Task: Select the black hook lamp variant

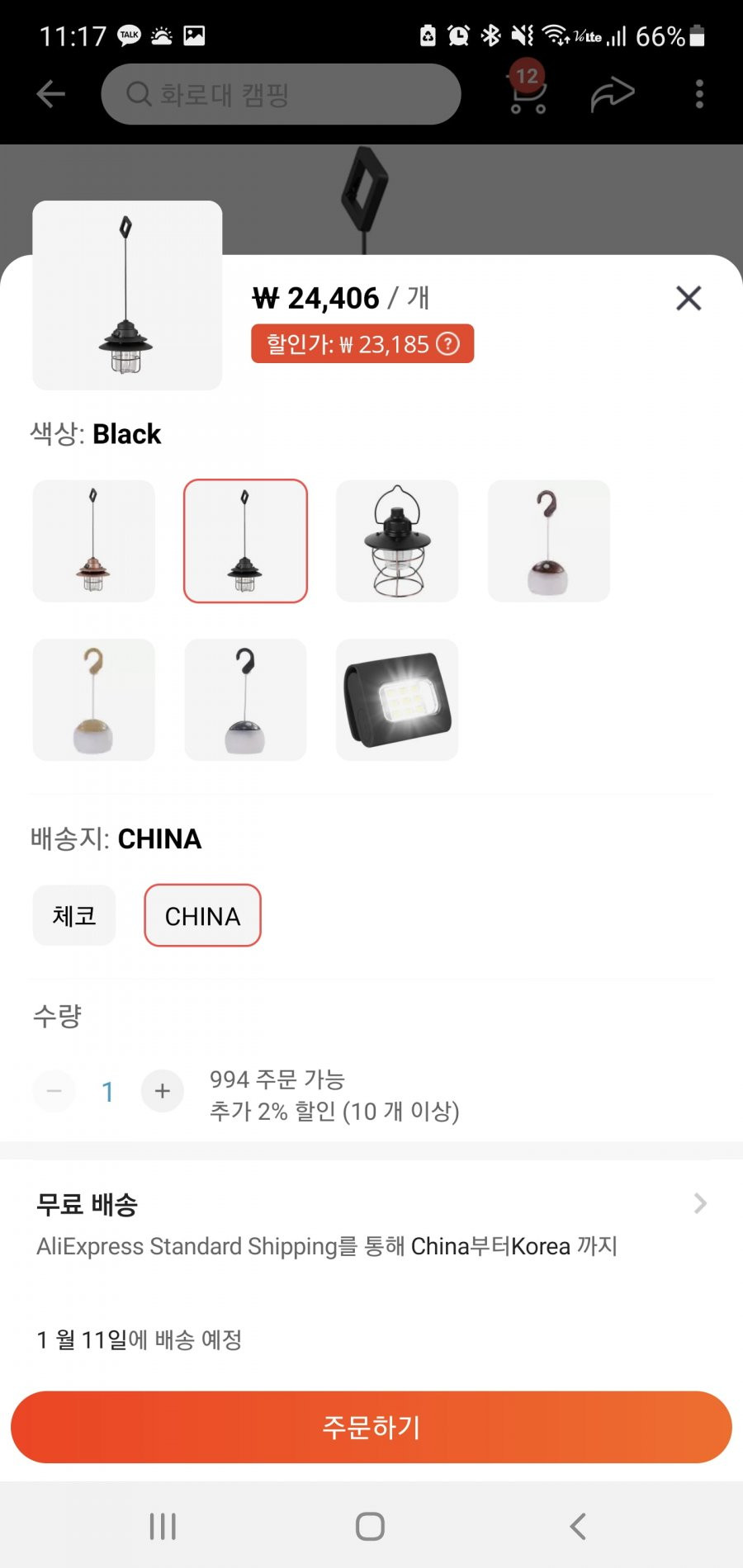Action: (245, 699)
